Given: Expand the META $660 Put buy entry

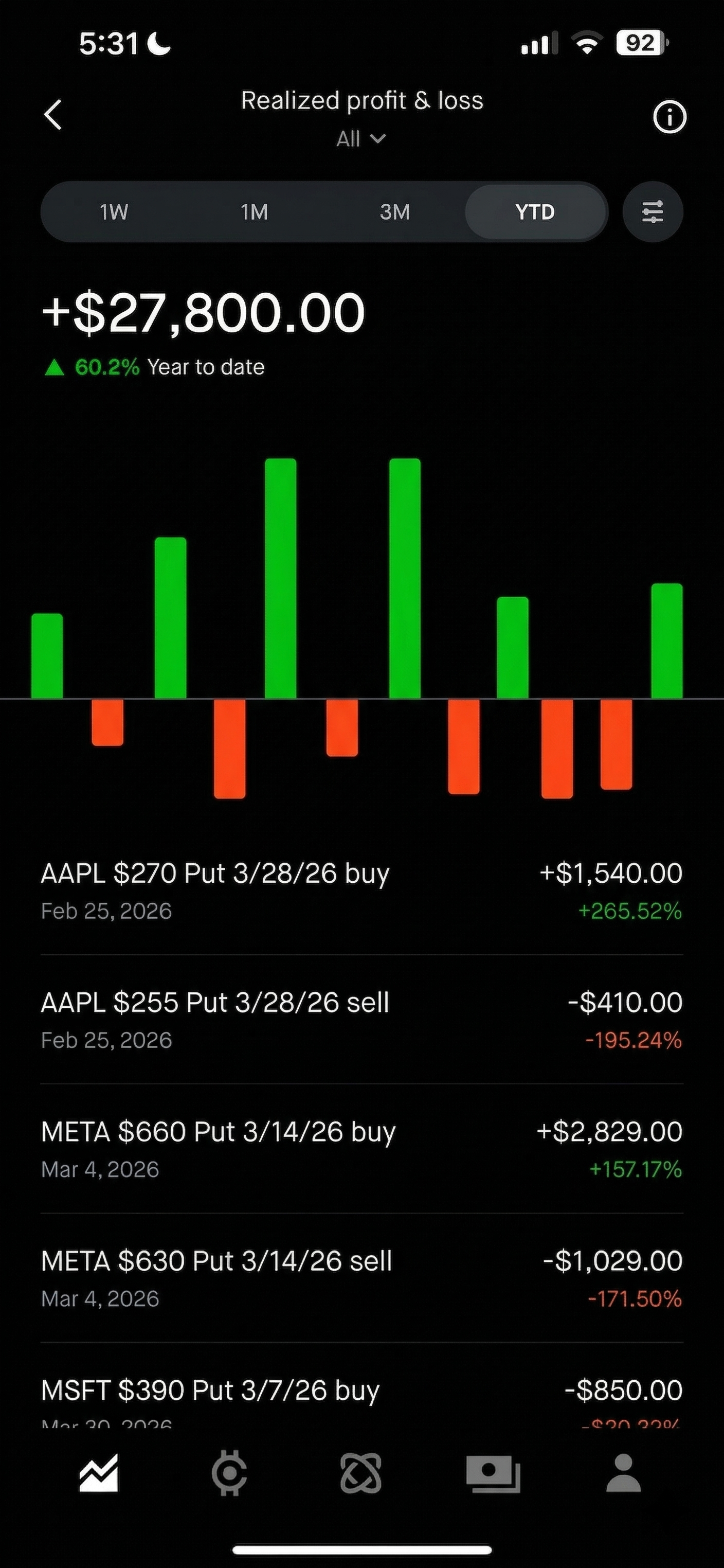Looking at the screenshot, I should click(361, 1149).
